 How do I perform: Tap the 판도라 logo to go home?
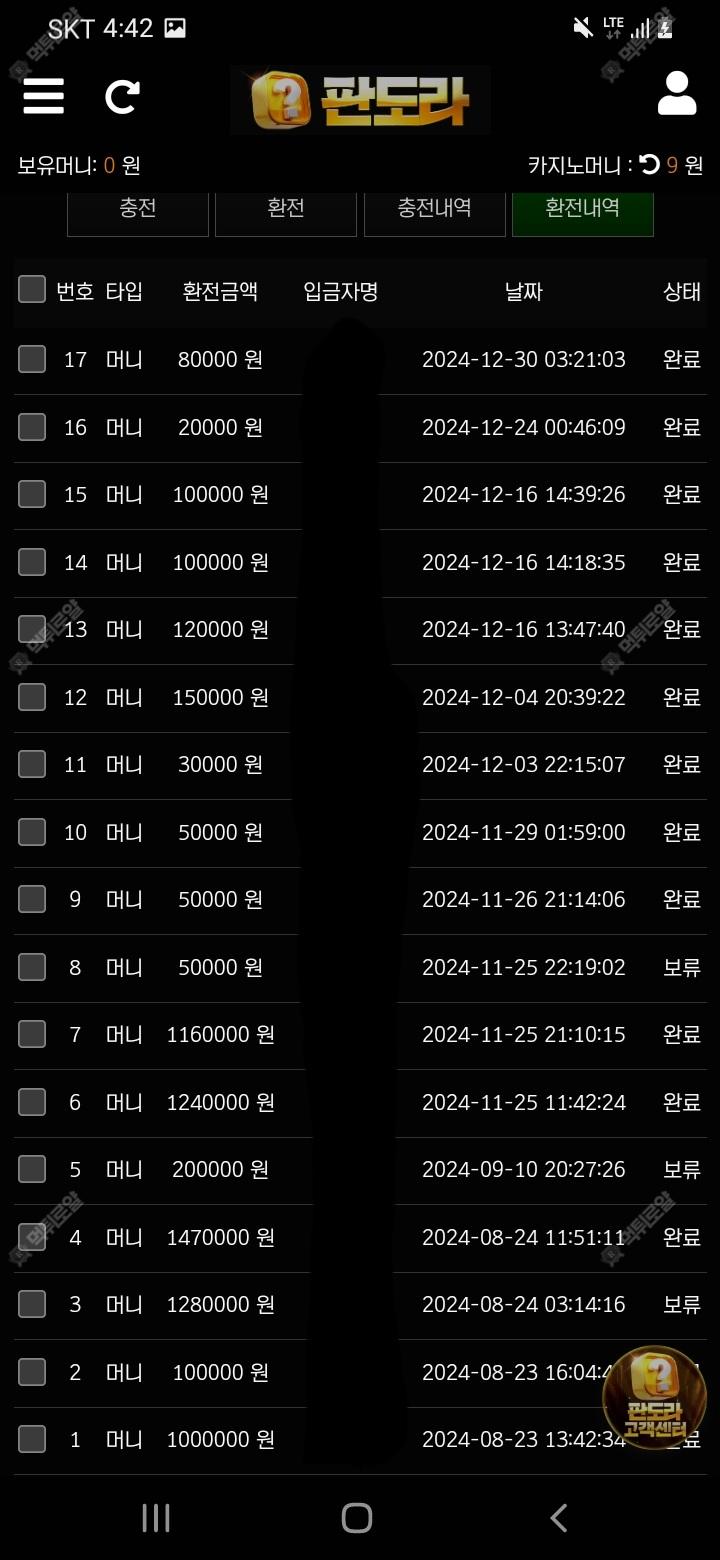coord(360,100)
